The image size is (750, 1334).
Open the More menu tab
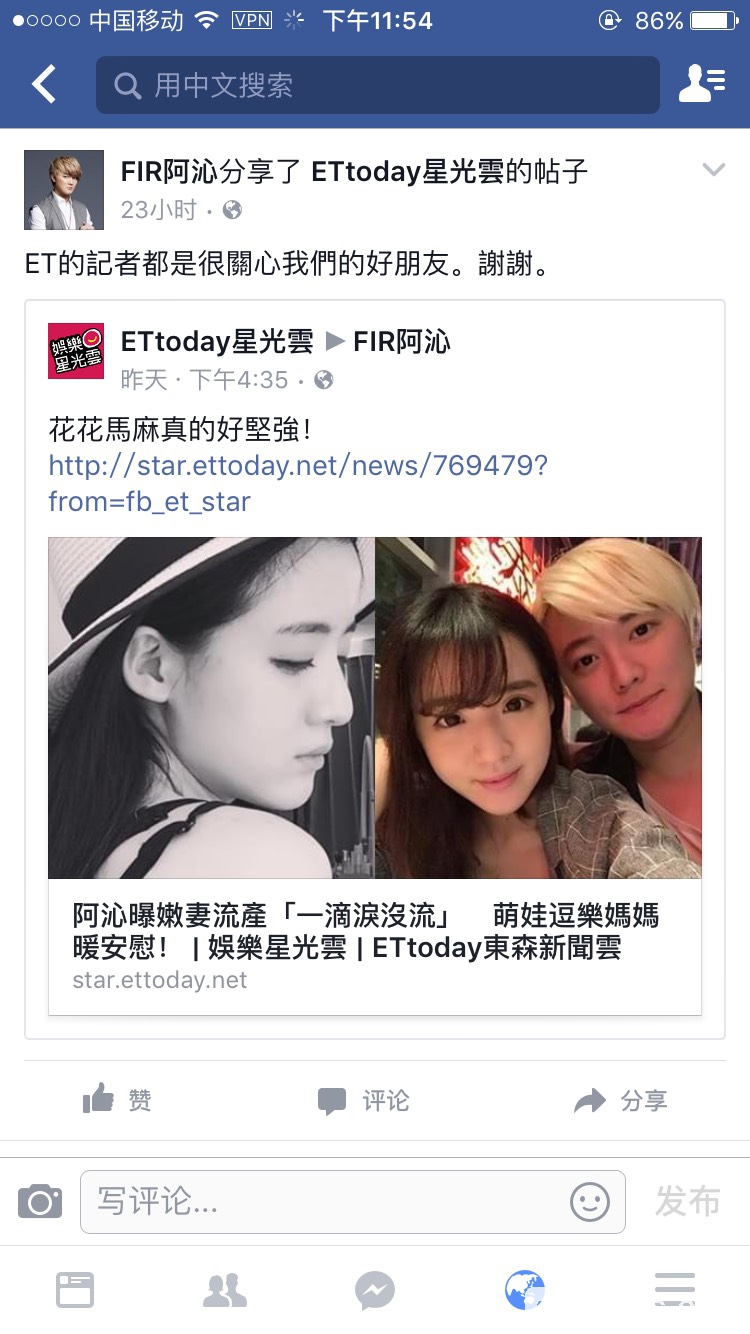click(675, 1290)
